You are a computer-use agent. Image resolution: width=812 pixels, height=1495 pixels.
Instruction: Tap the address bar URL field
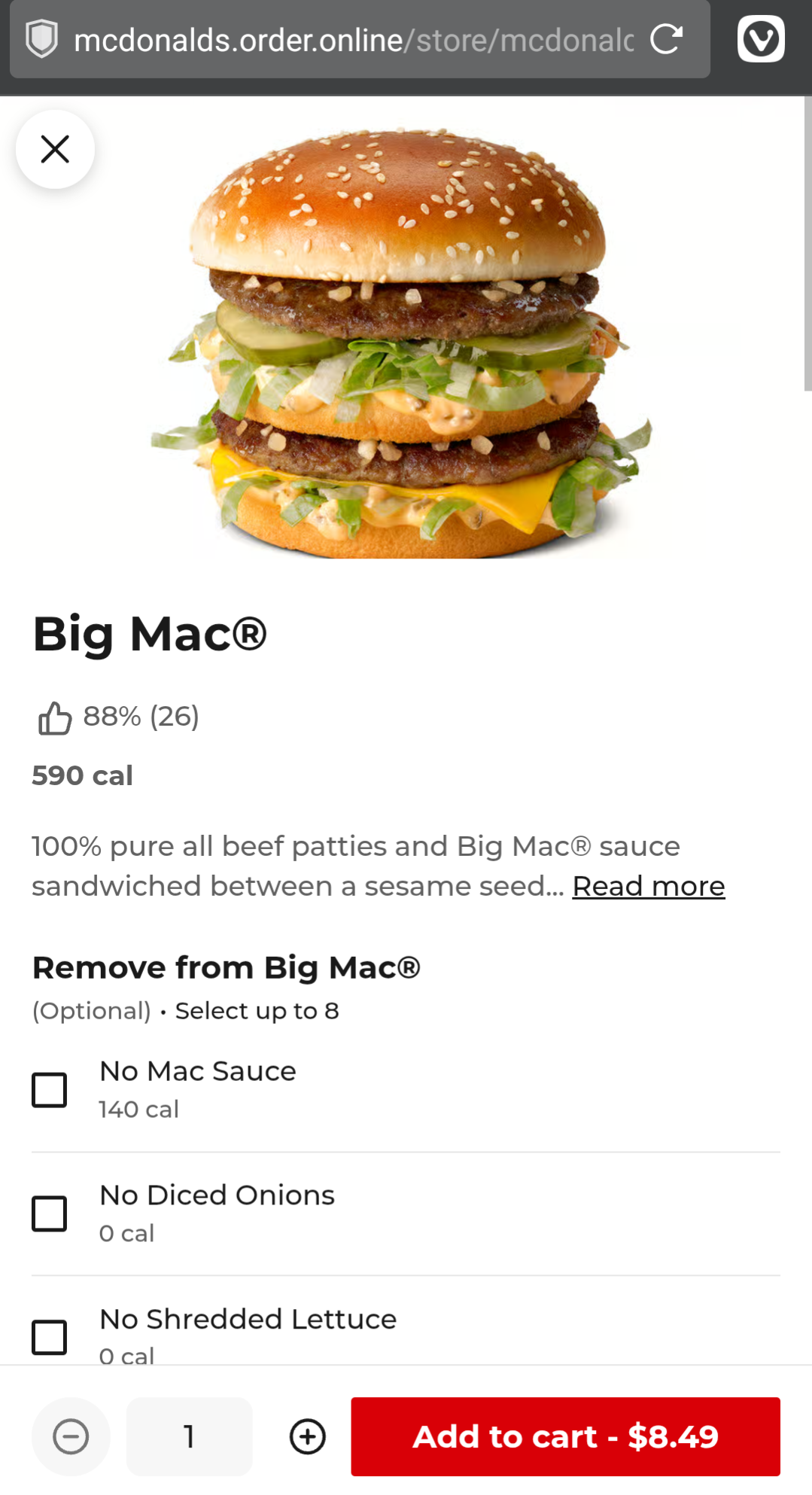coord(354,41)
